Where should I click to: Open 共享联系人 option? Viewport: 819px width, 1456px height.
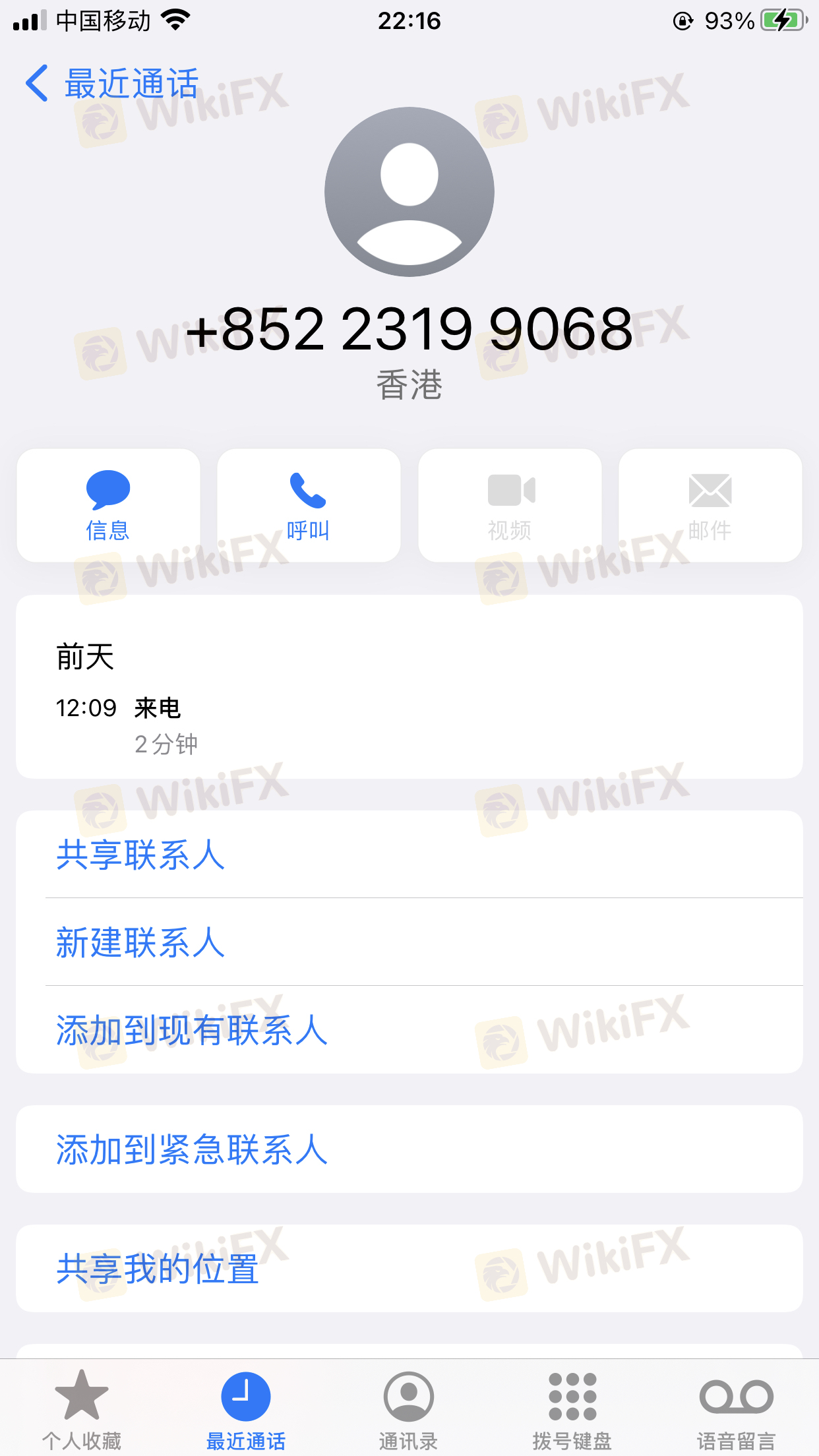[409, 855]
